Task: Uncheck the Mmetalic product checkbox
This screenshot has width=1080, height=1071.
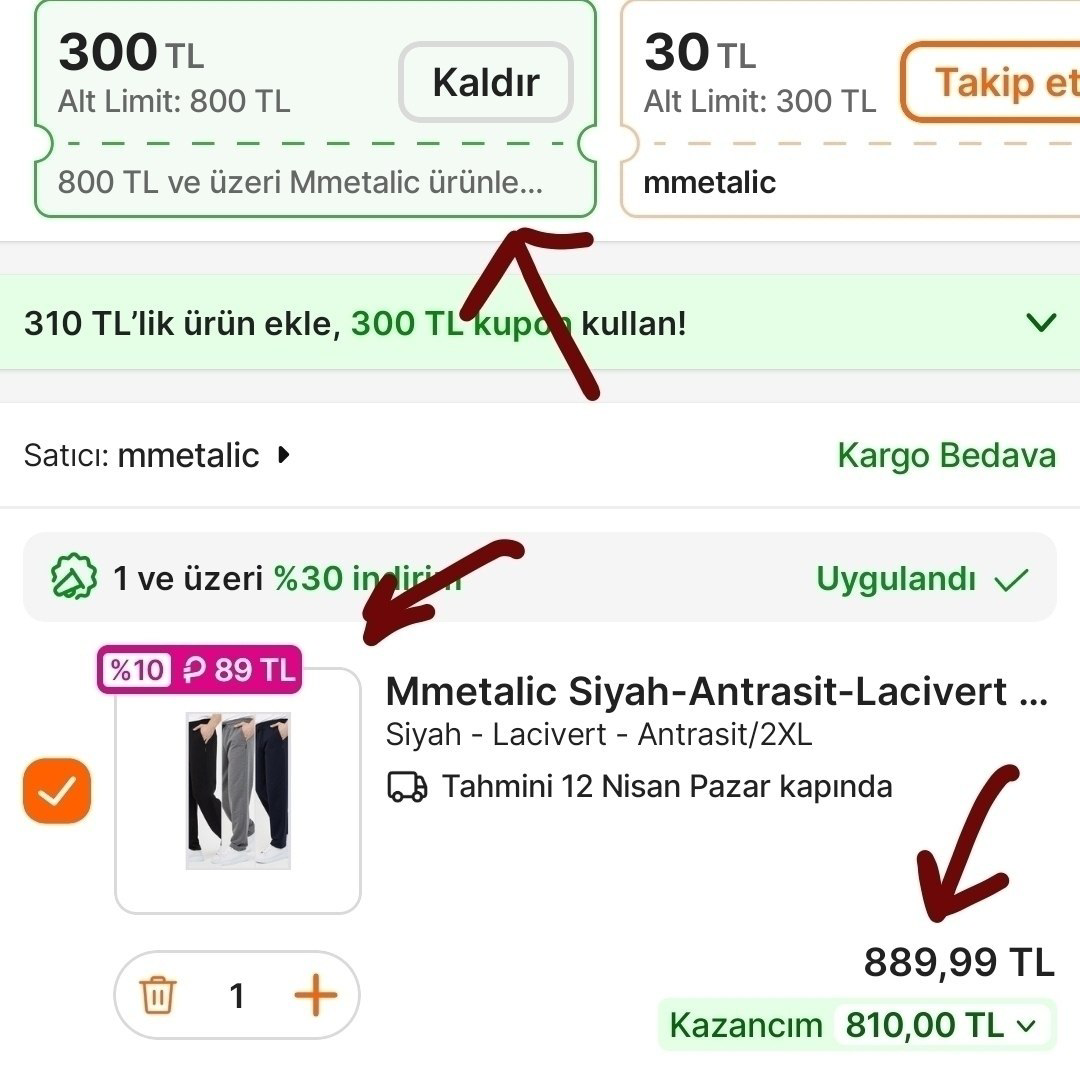Action: click(57, 791)
